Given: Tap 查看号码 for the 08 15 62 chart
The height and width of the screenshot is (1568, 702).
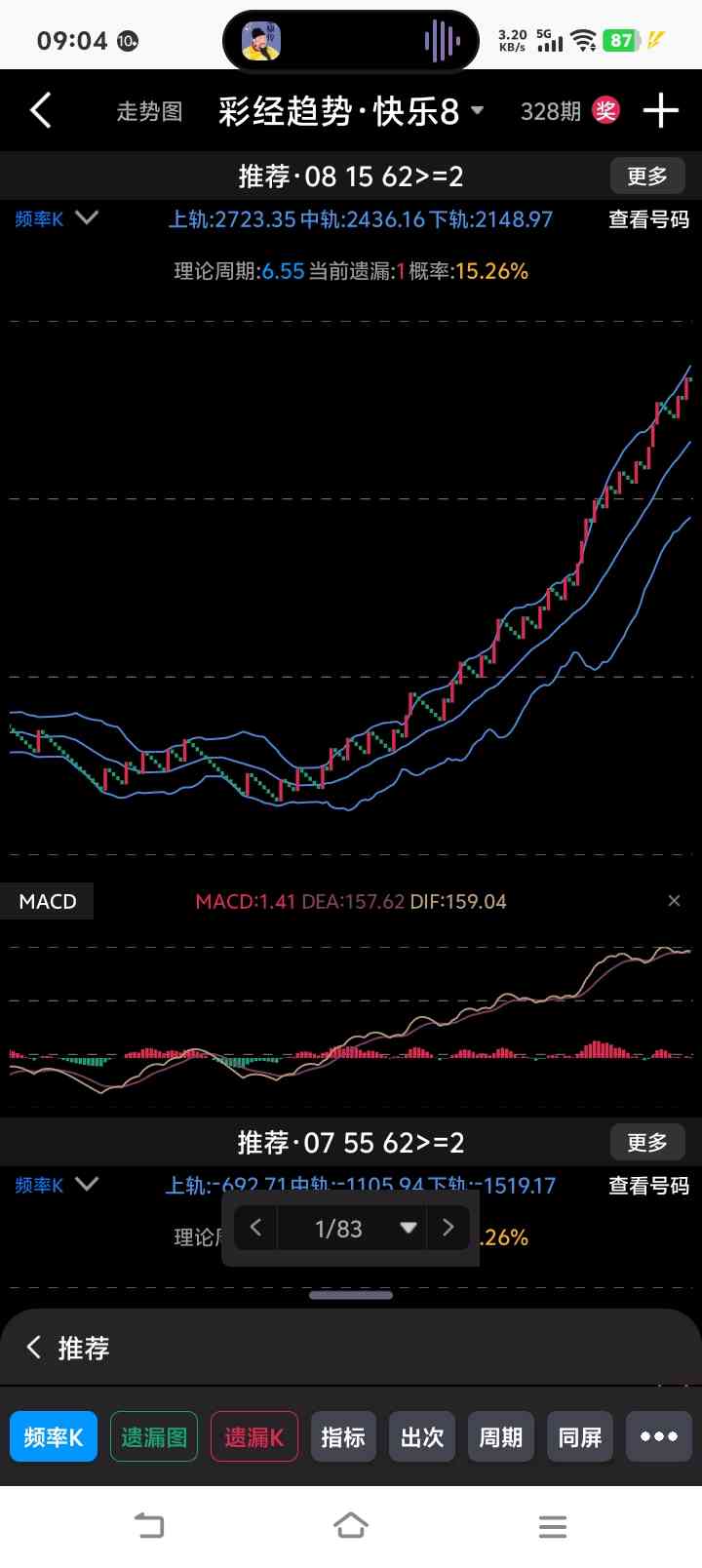Looking at the screenshot, I should [648, 219].
